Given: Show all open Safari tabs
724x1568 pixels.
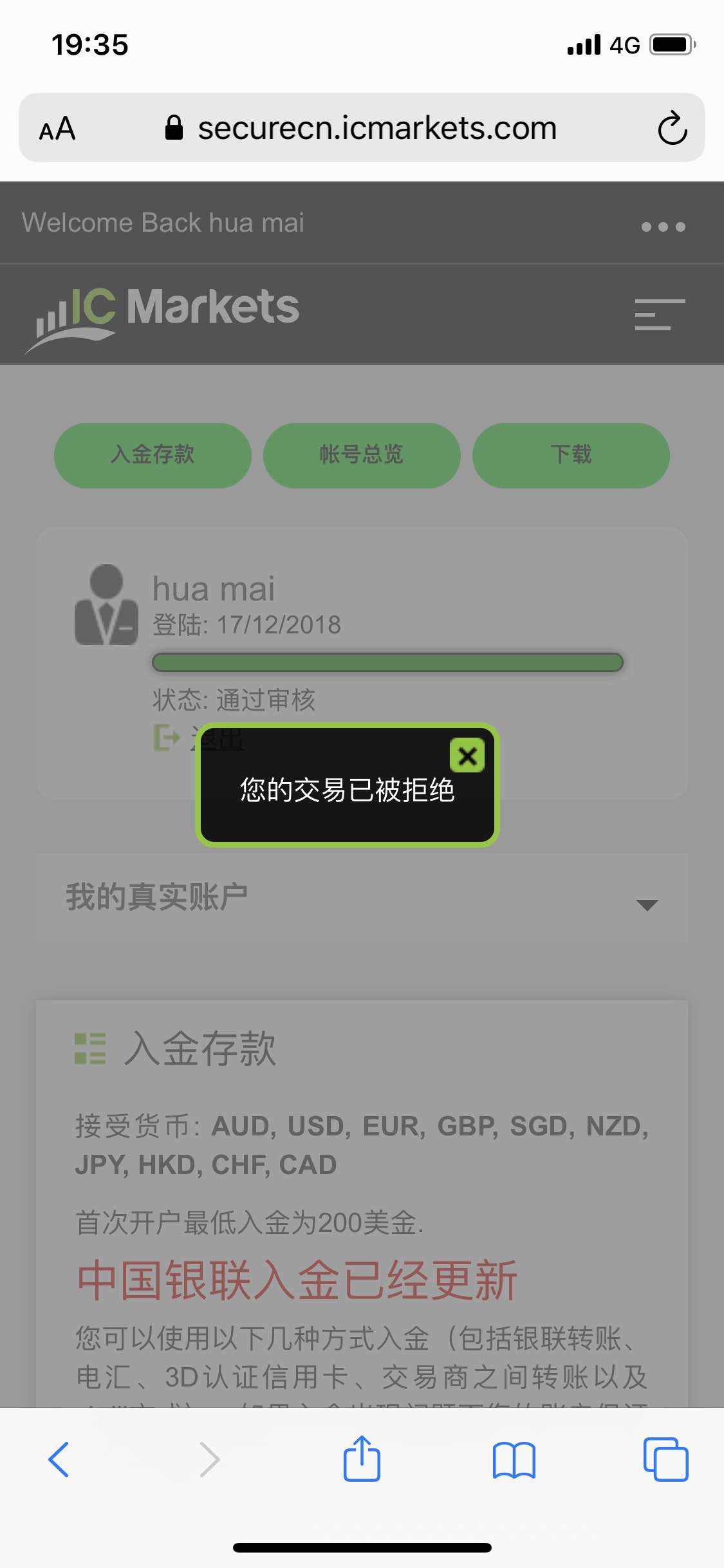Looking at the screenshot, I should point(665,1460).
